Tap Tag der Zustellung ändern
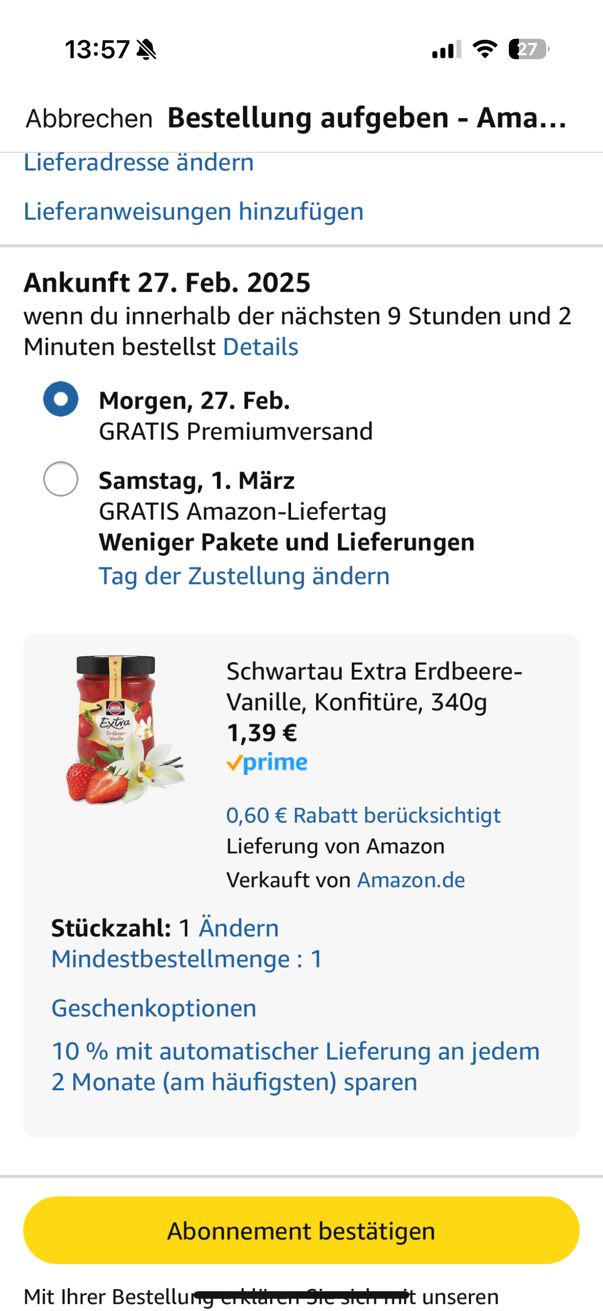This screenshot has height=1311, width=603. click(x=244, y=576)
